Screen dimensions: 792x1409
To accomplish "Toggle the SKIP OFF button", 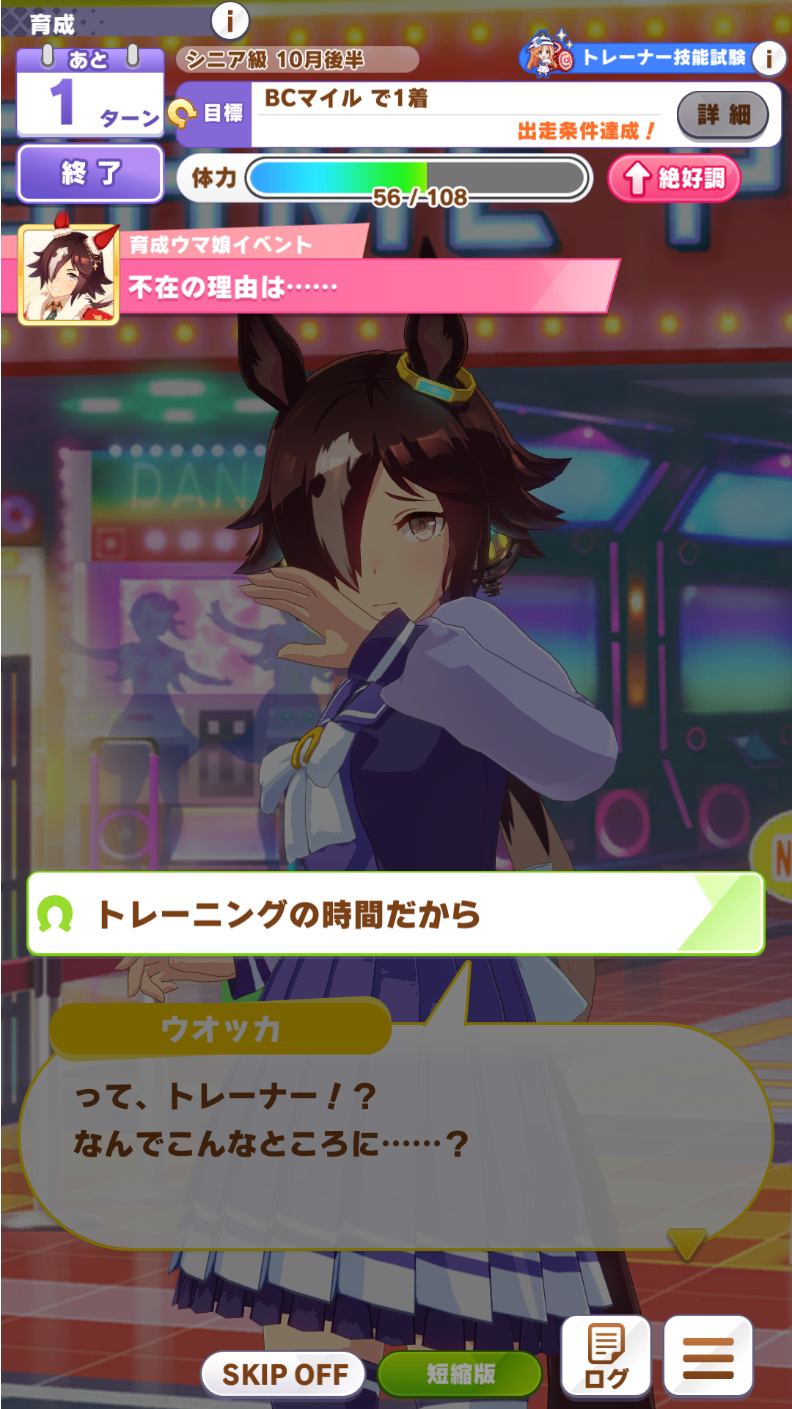I will (x=284, y=1374).
